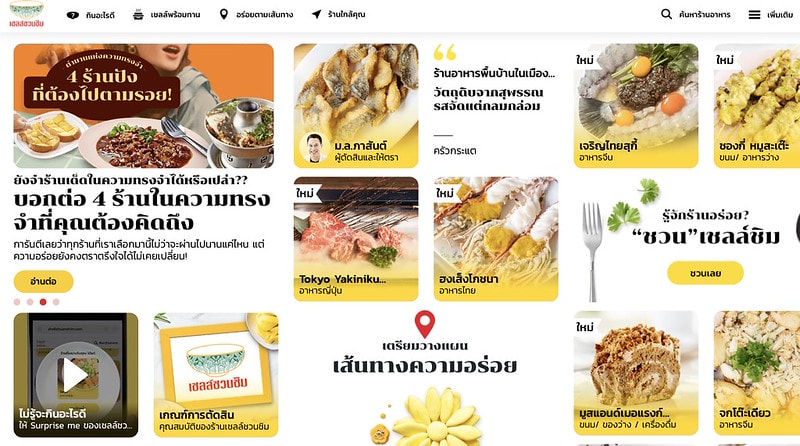Open ของดี หมูสะเต๊ะ card
Screen dimensions: 800x446
click(x=756, y=105)
